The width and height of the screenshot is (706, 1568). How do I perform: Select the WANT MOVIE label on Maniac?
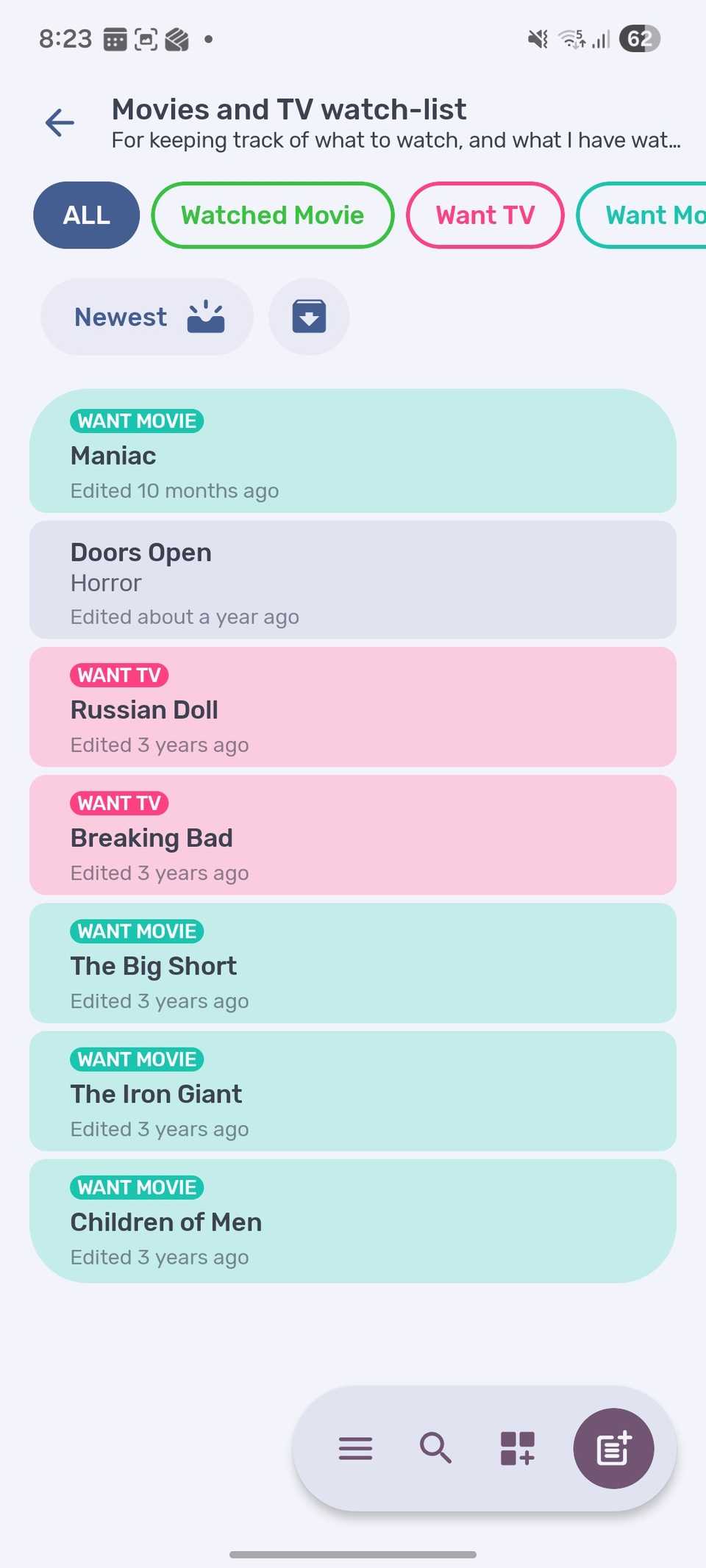pos(136,420)
